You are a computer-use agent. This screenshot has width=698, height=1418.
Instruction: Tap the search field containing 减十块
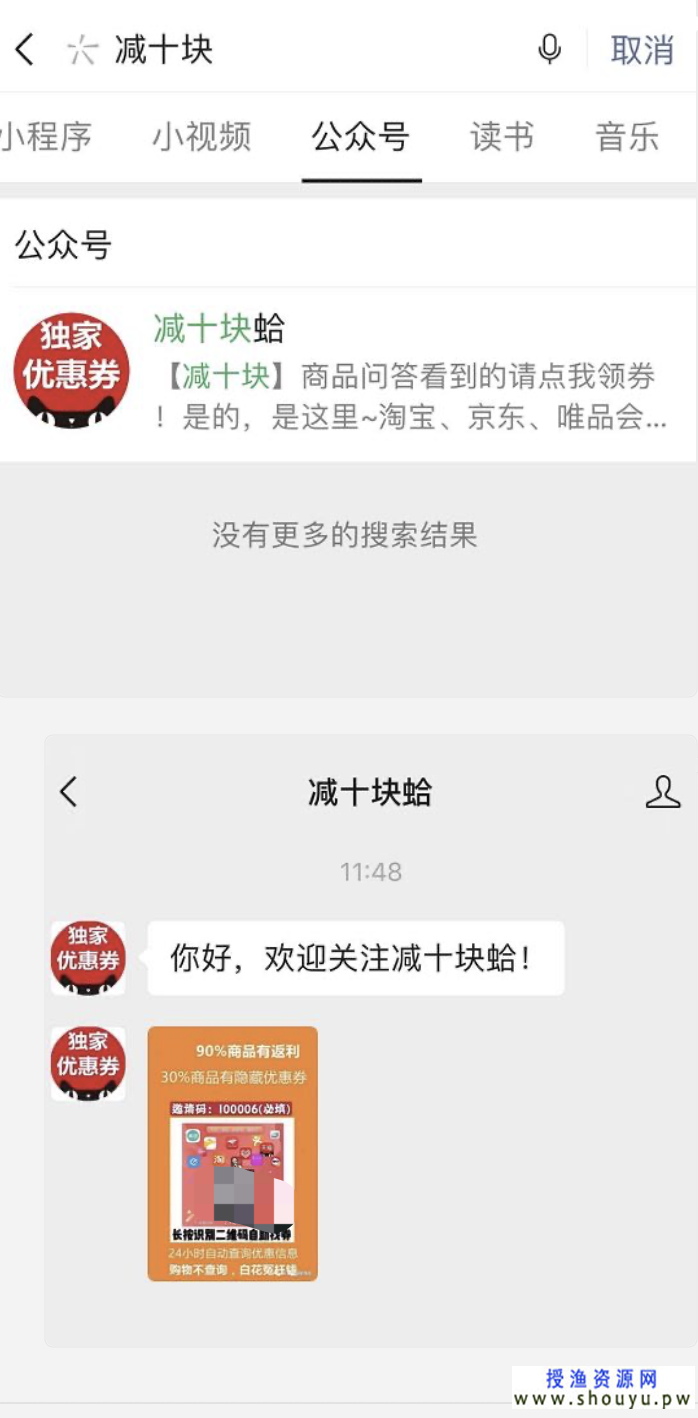click(x=300, y=49)
